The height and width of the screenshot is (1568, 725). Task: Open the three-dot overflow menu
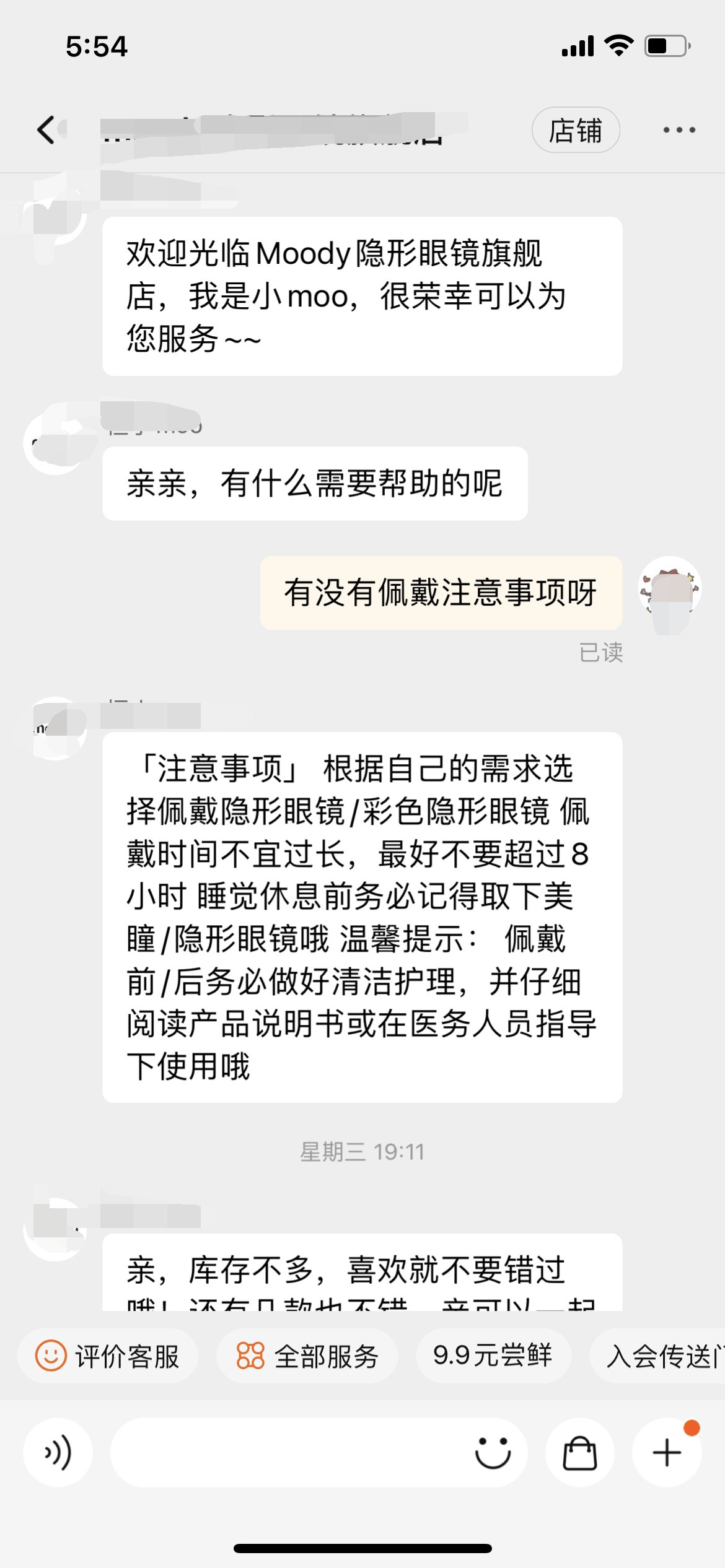point(679,130)
